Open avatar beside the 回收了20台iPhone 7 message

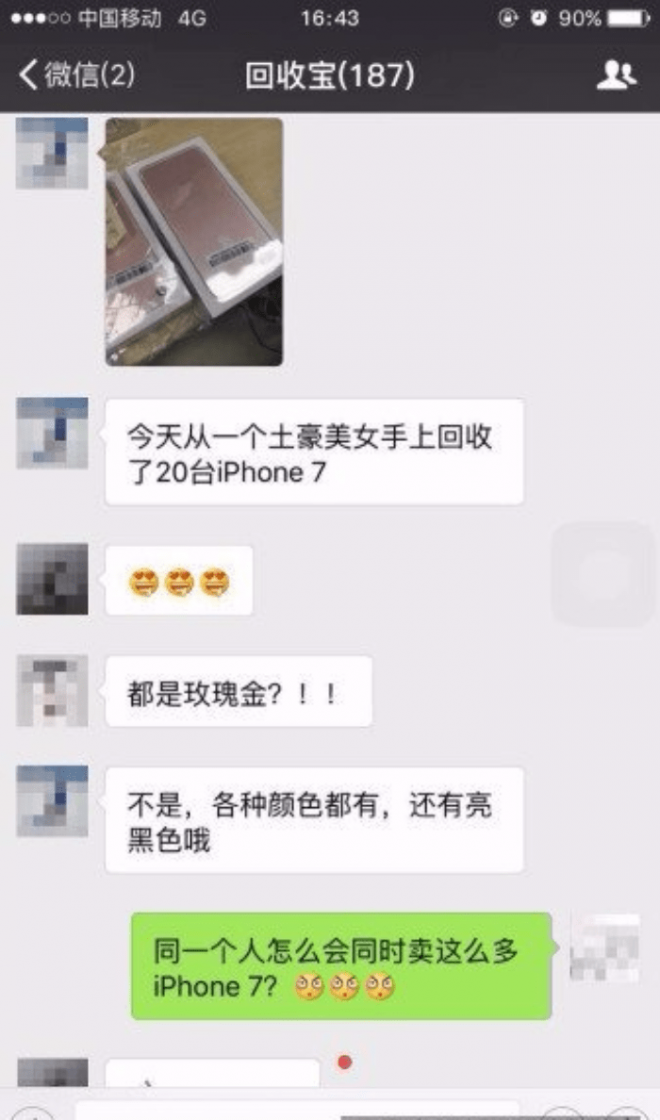pos(52,433)
